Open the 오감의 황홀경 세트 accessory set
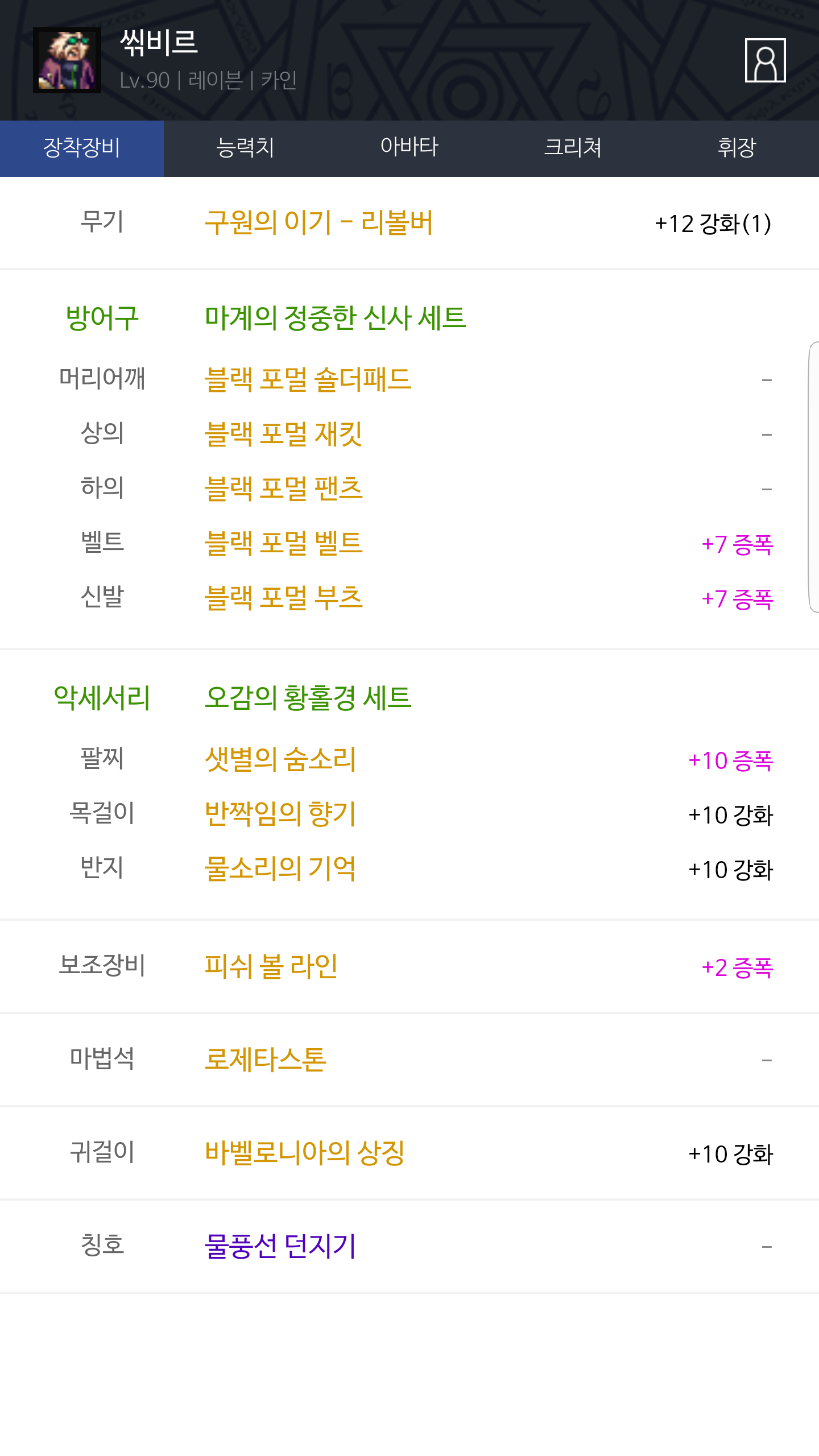 pyautogui.click(x=308, y=697)
